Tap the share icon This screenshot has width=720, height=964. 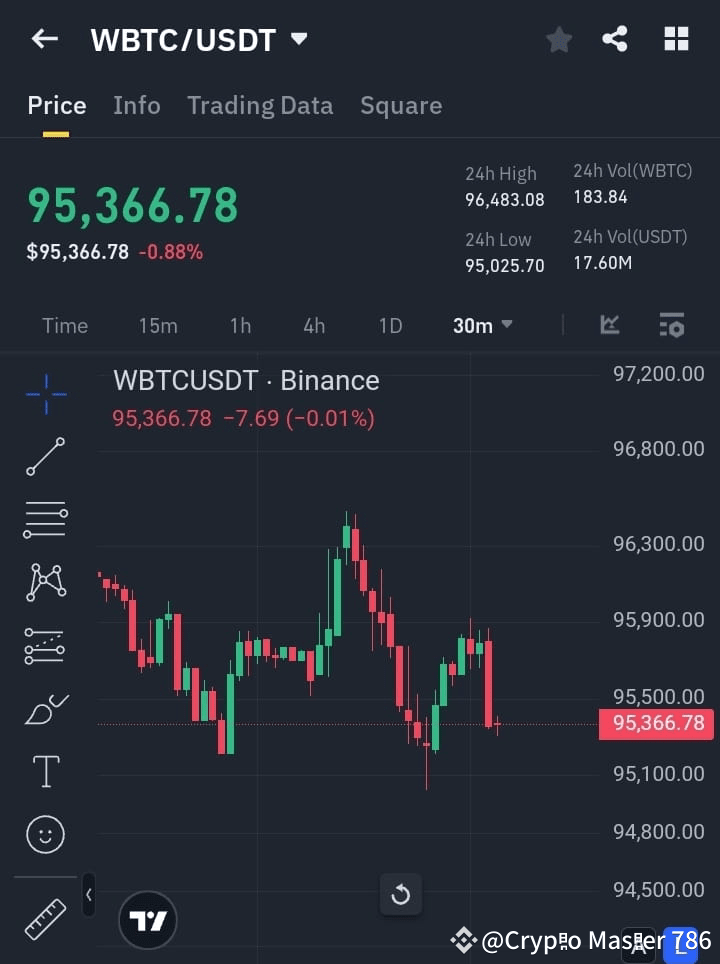[615, 39]
